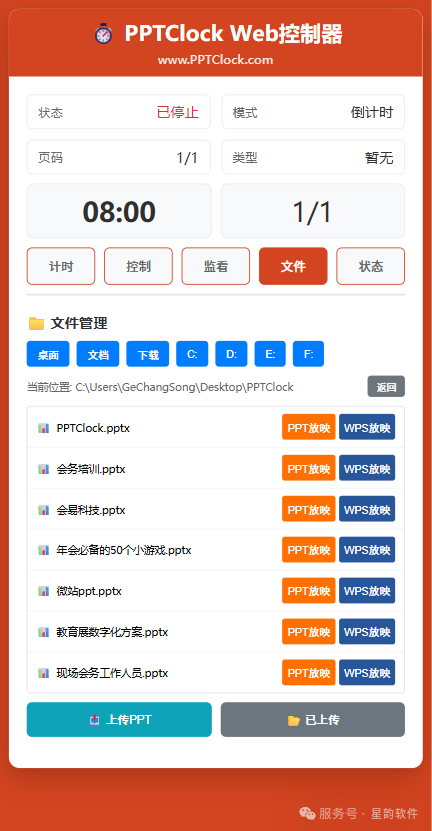Open the 已上传 files list
Image resolution: width=432 pixels, height=831 pixels.
313,720
